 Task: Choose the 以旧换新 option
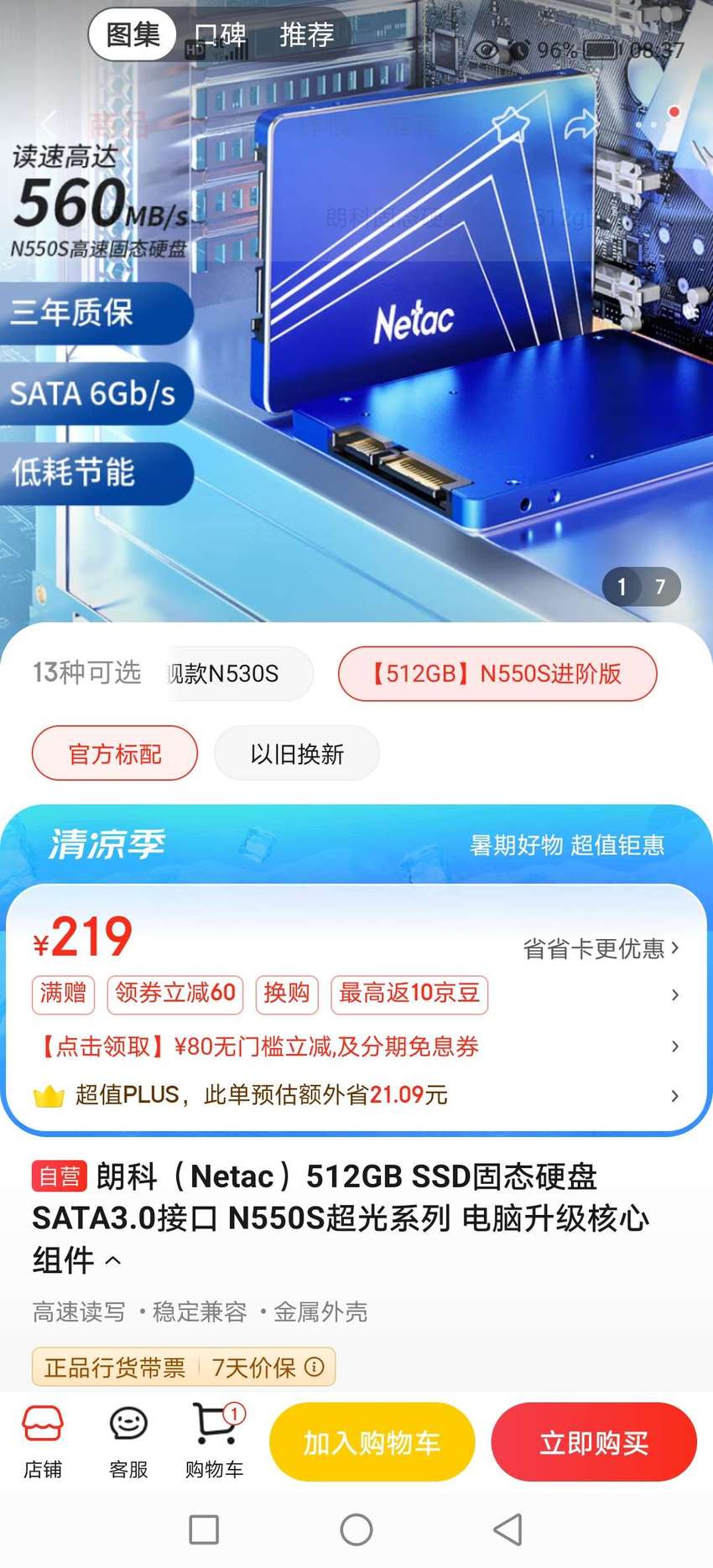(297, 753)
